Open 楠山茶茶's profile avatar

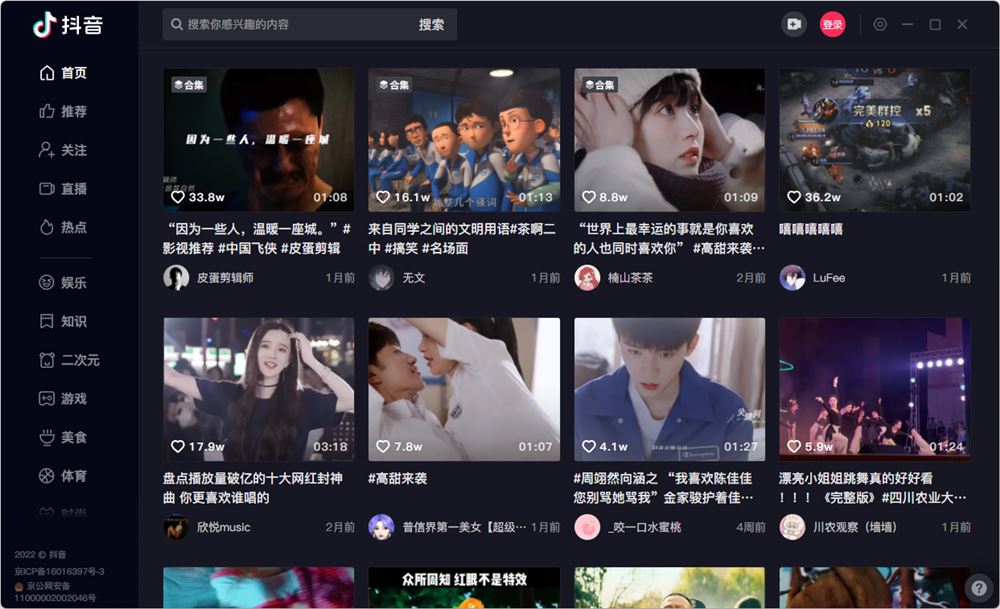[587, 278]
